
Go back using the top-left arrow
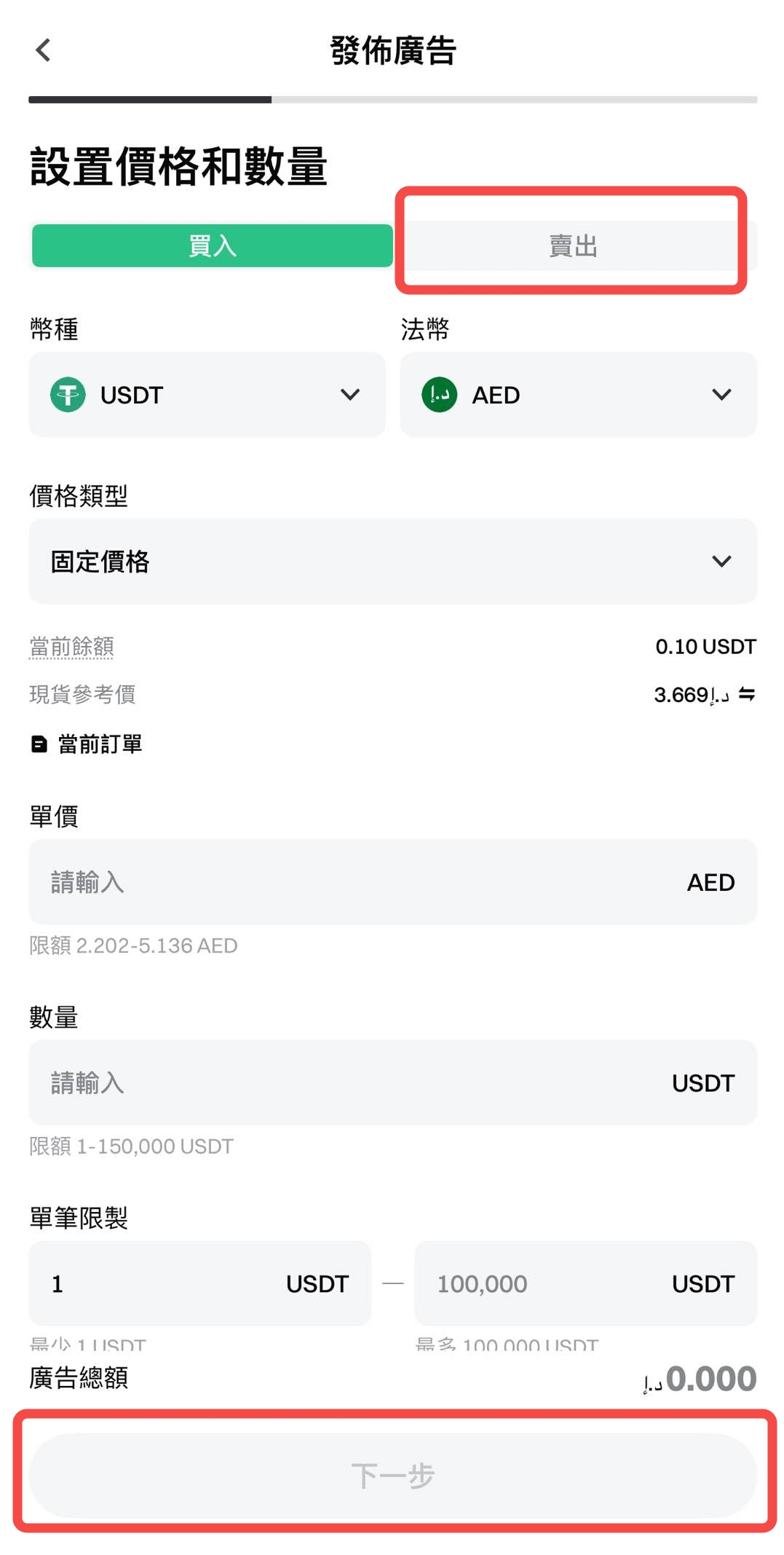pos(44,50)
